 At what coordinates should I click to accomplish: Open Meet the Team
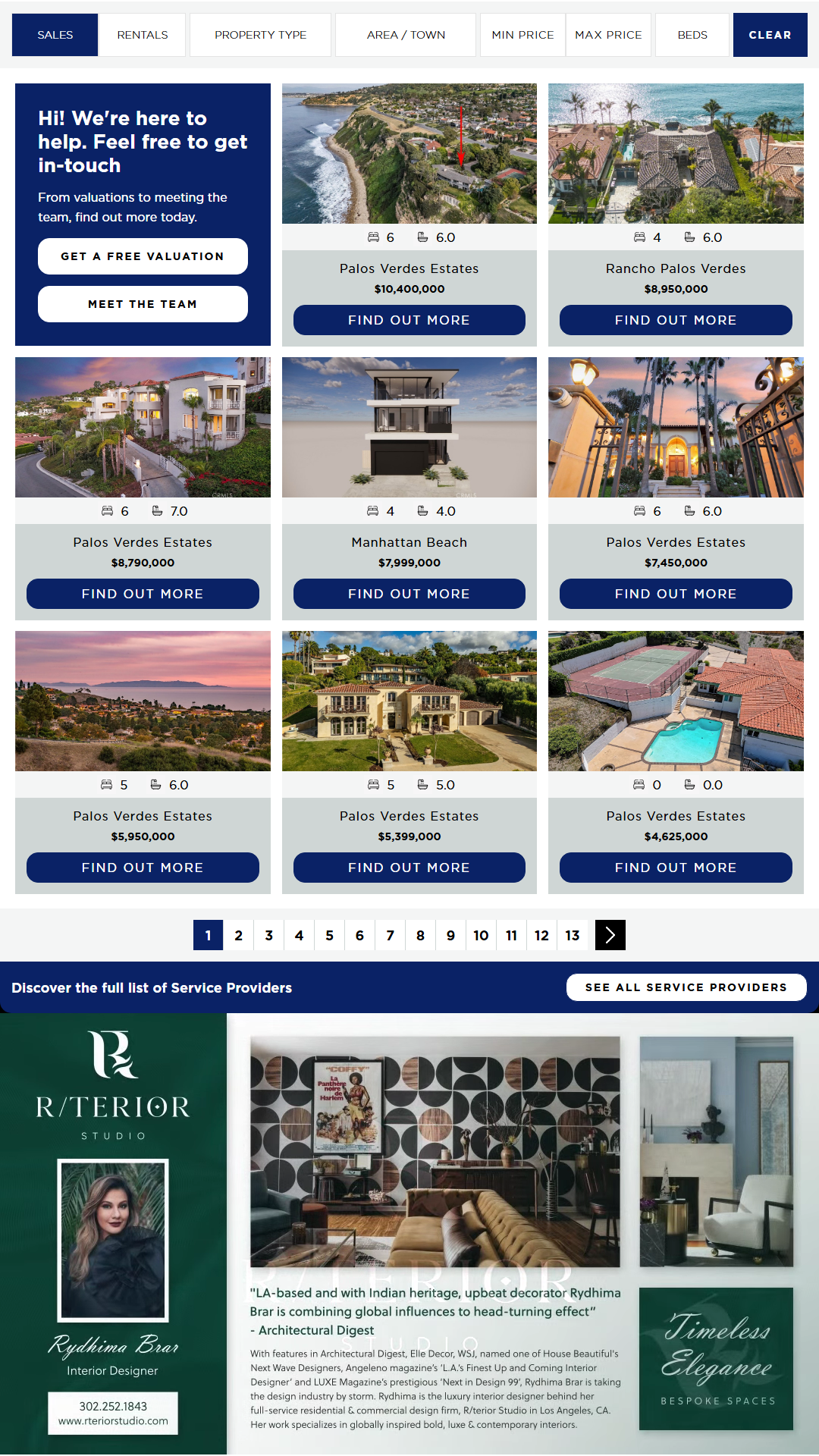[x=143, y=304]
